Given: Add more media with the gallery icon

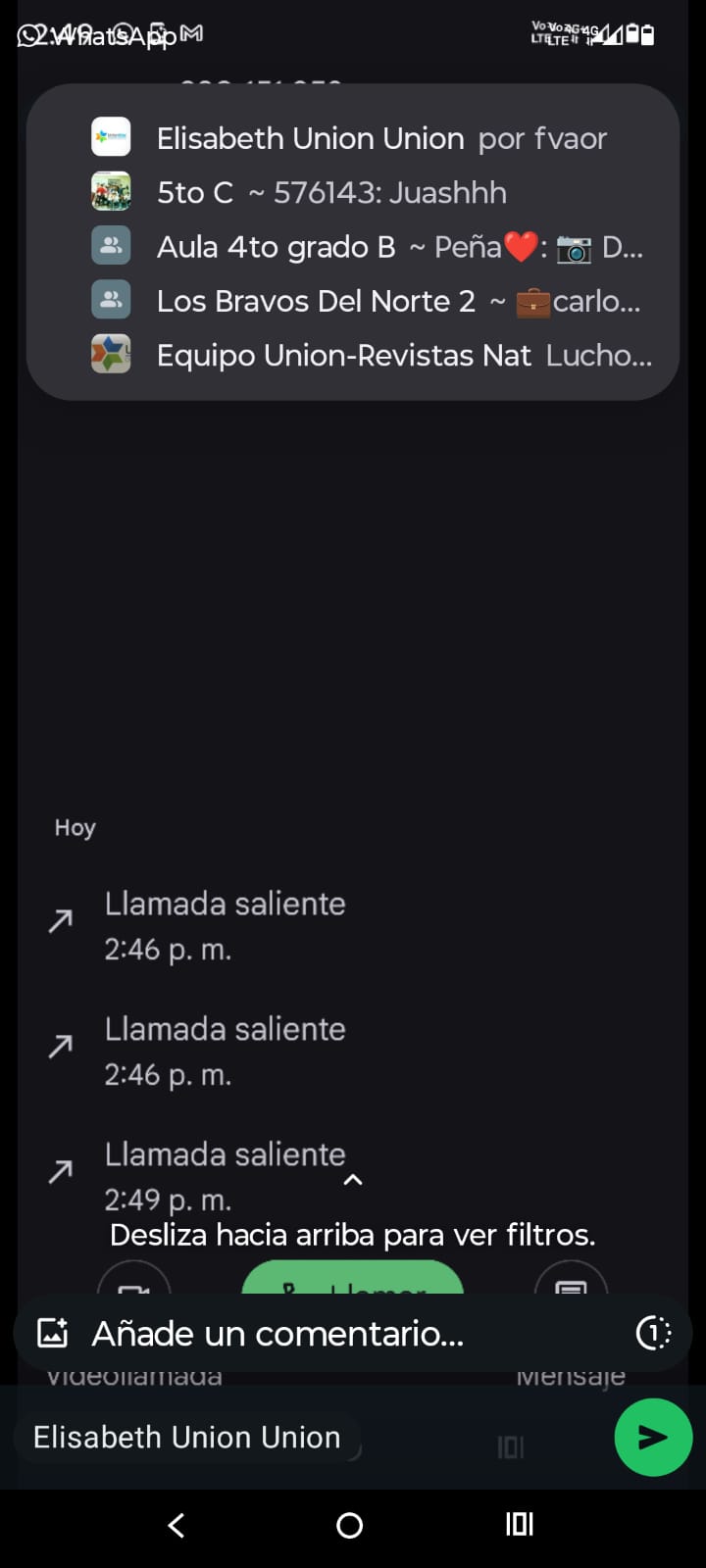Looking at the screenshot, I should [53, 1333].
